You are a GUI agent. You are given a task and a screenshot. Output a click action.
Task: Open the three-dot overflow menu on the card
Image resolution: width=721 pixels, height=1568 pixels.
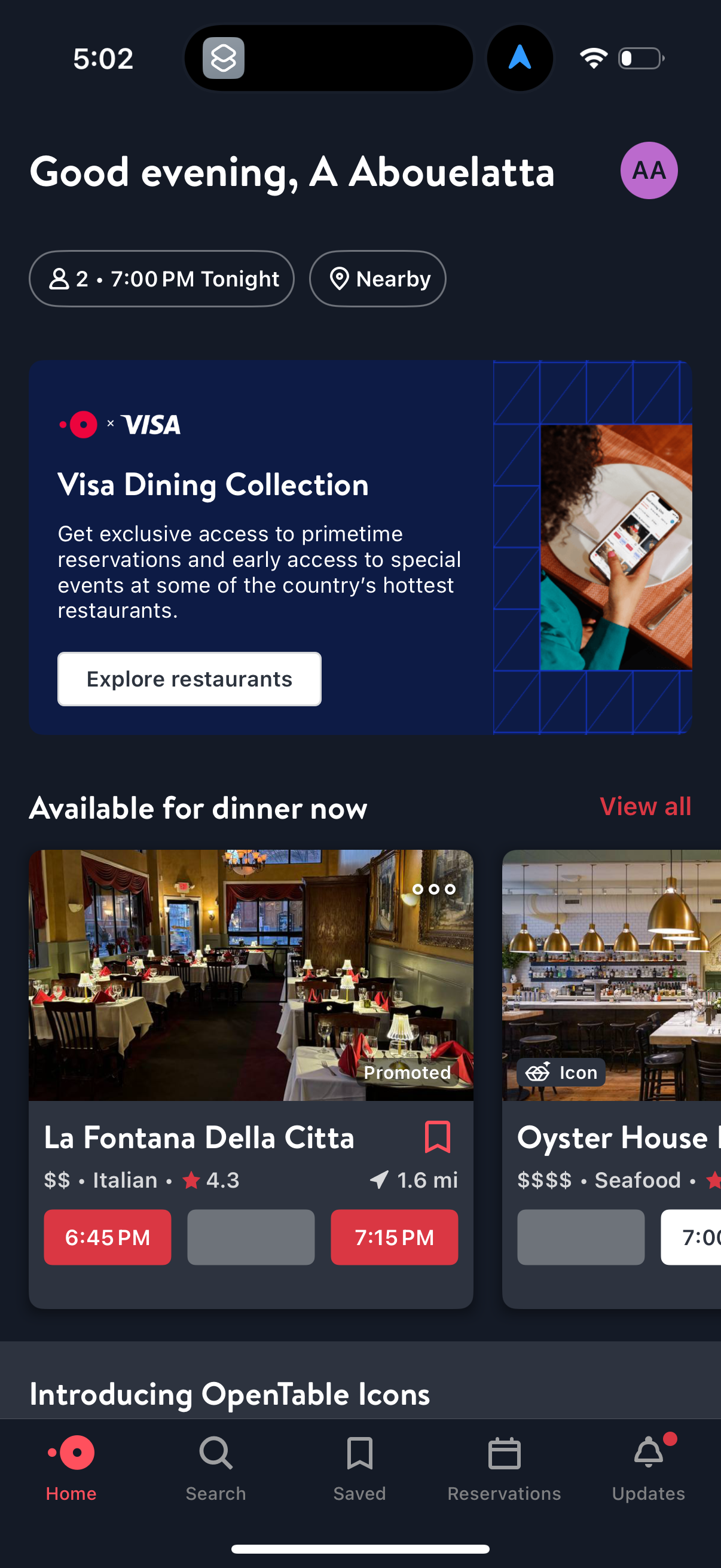point(433,889)
